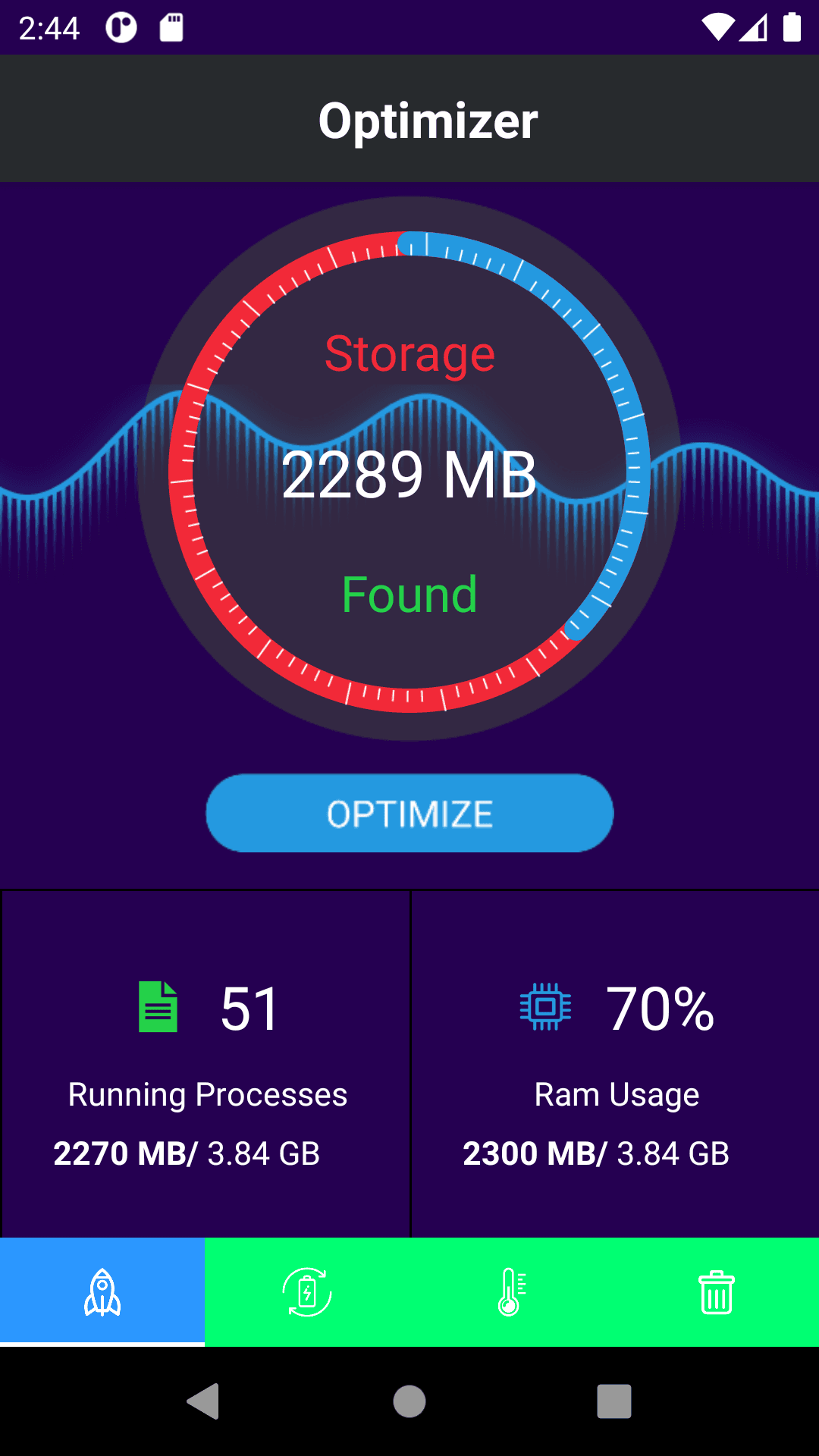Tap the SD card status bar icon

[173, 28]
